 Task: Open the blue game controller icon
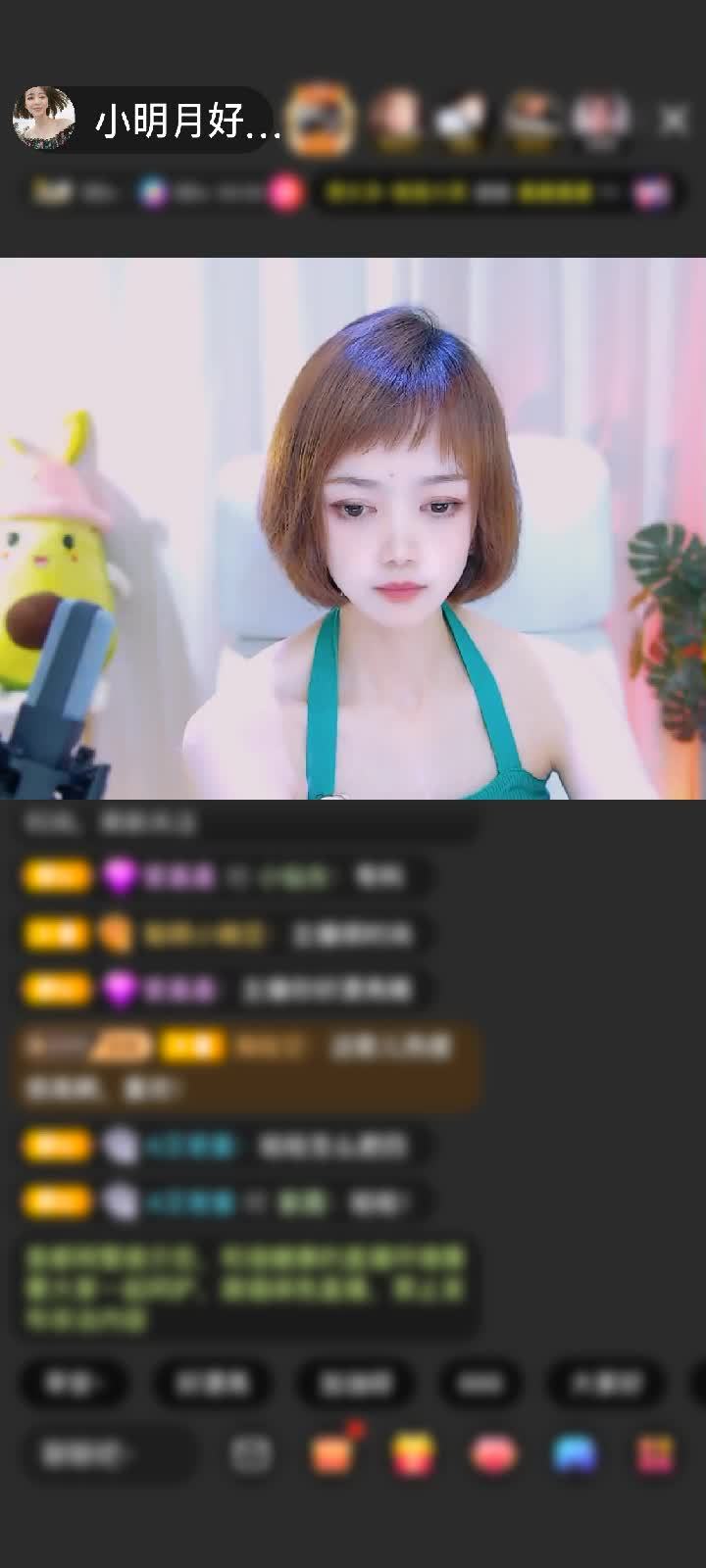tap(575, 1453)
